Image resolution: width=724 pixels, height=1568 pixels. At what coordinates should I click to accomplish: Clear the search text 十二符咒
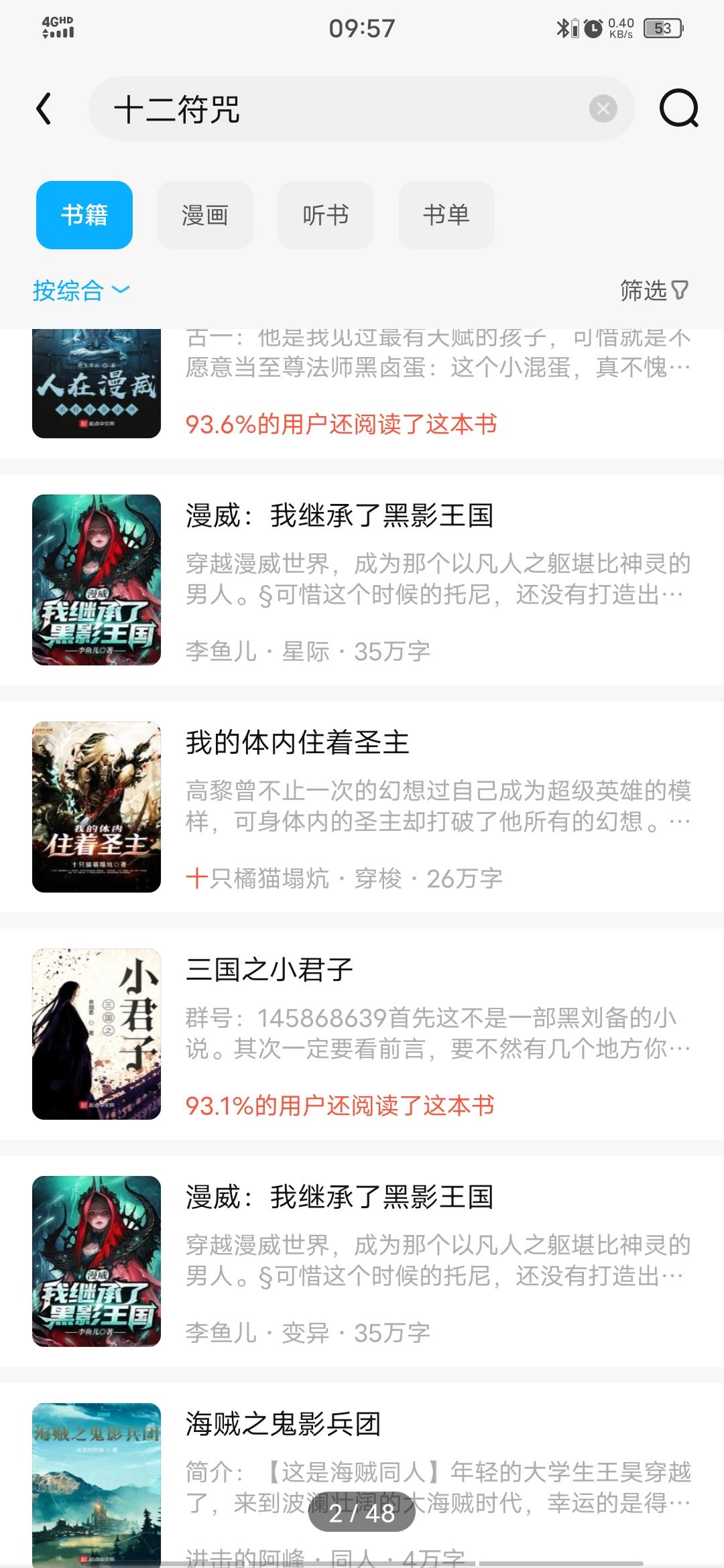click(x=603, y=109)
